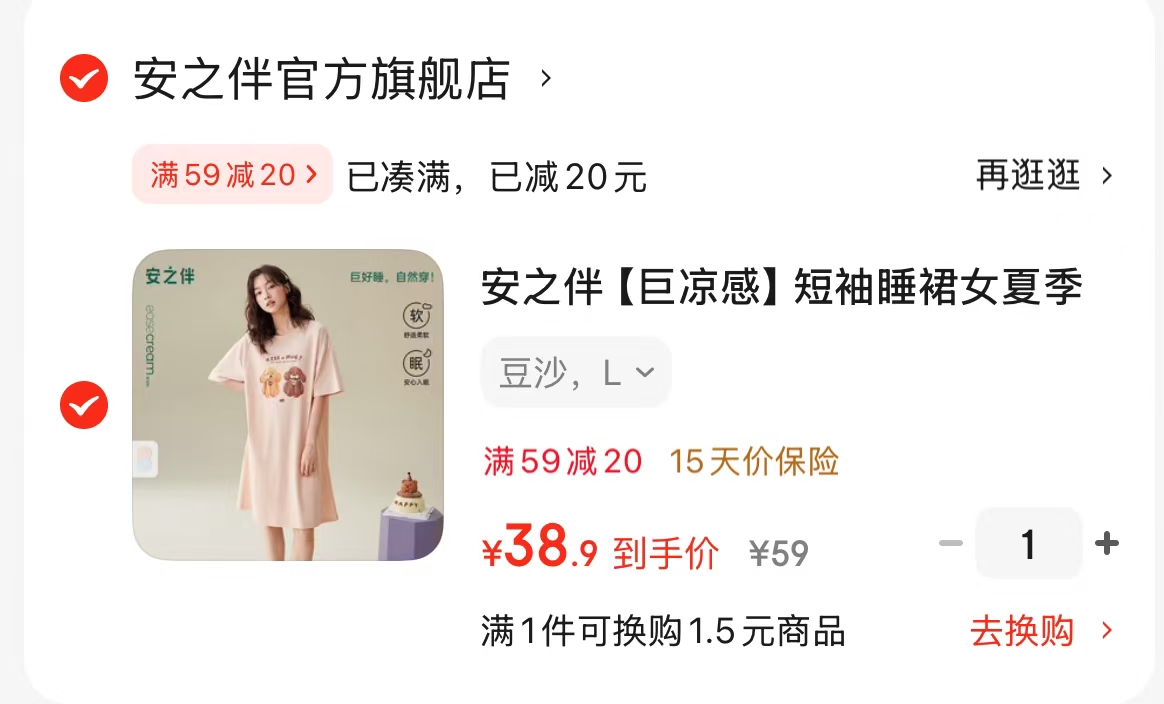The image size is (1164, 704).
Task: Edit the quantity field showing 1
Action: (x=1028, y=544)
